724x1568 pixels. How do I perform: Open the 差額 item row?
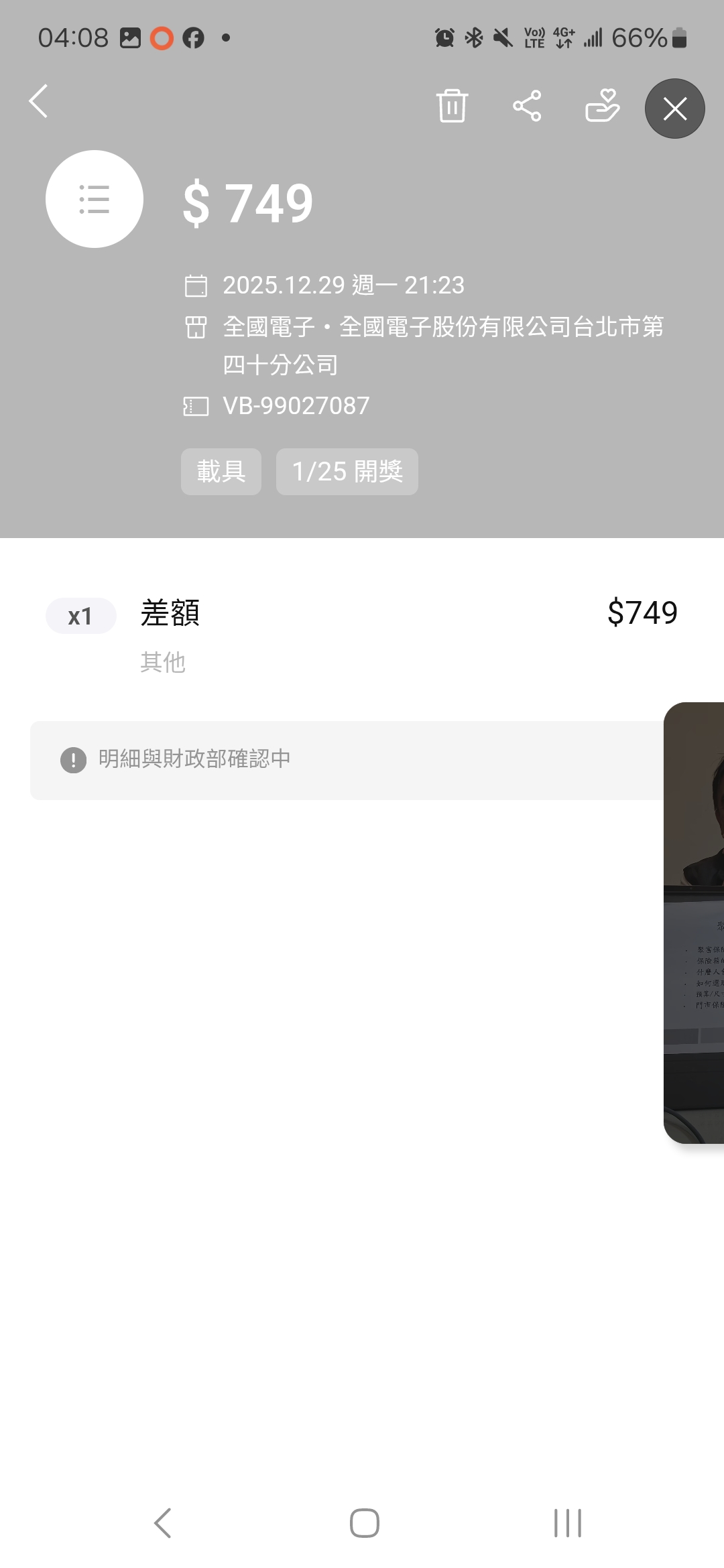point(362,630)
